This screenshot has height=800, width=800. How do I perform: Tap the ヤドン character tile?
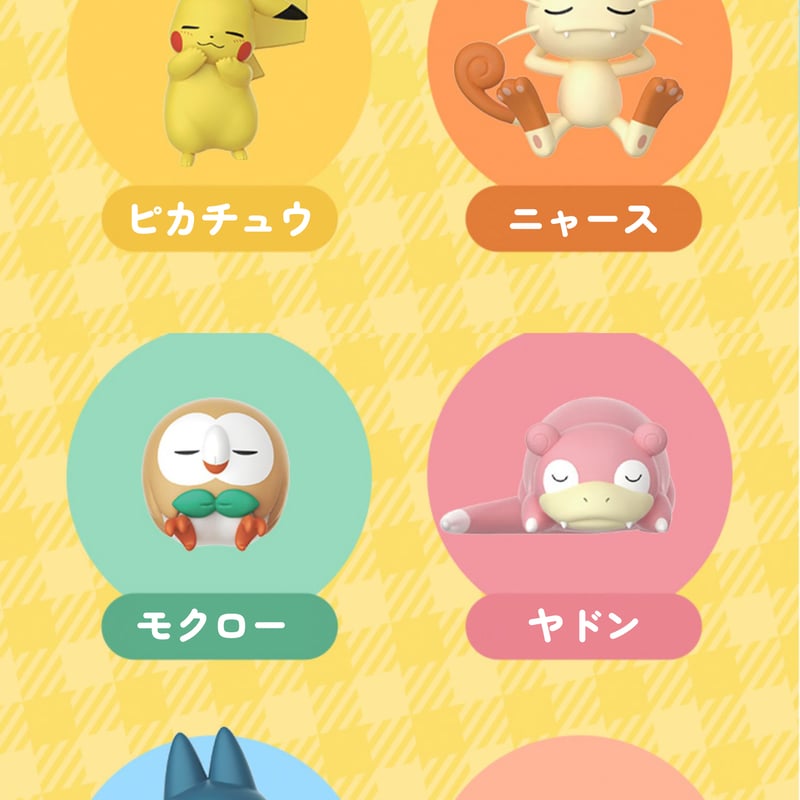pos(580,490)
